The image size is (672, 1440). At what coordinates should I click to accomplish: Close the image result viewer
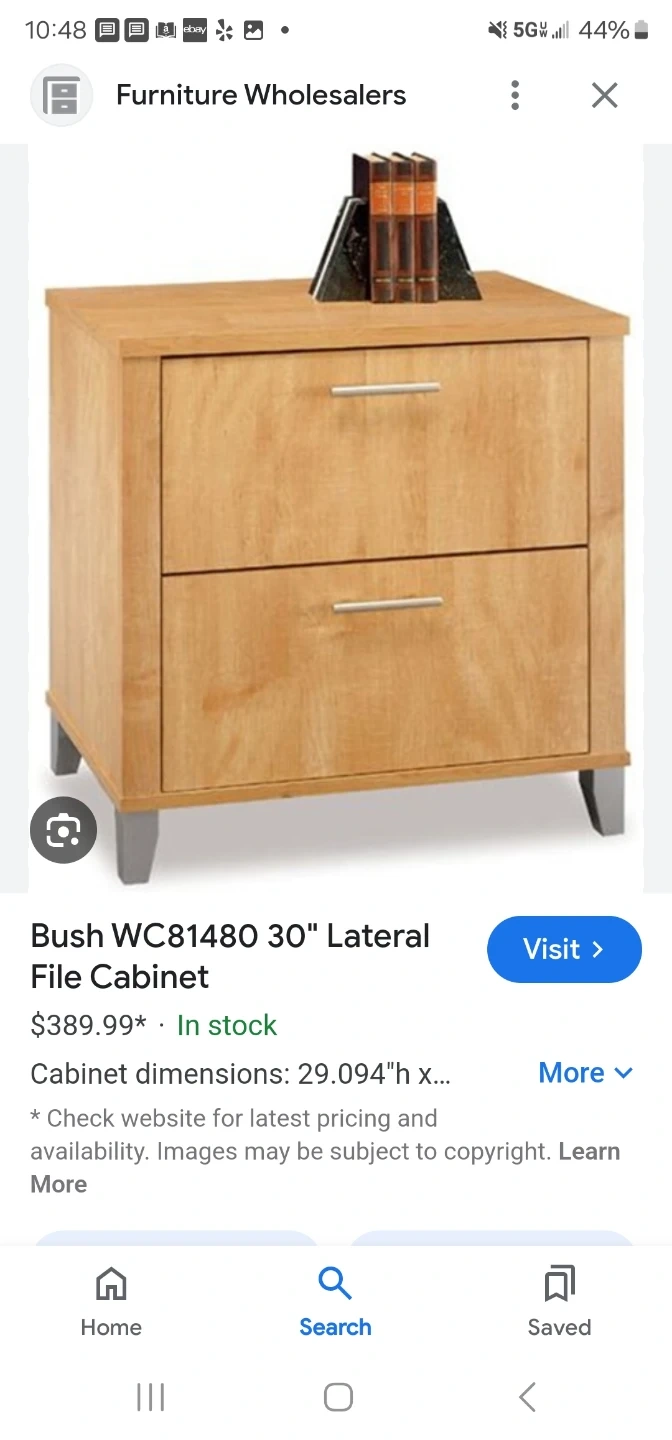(x=604, y=95)
